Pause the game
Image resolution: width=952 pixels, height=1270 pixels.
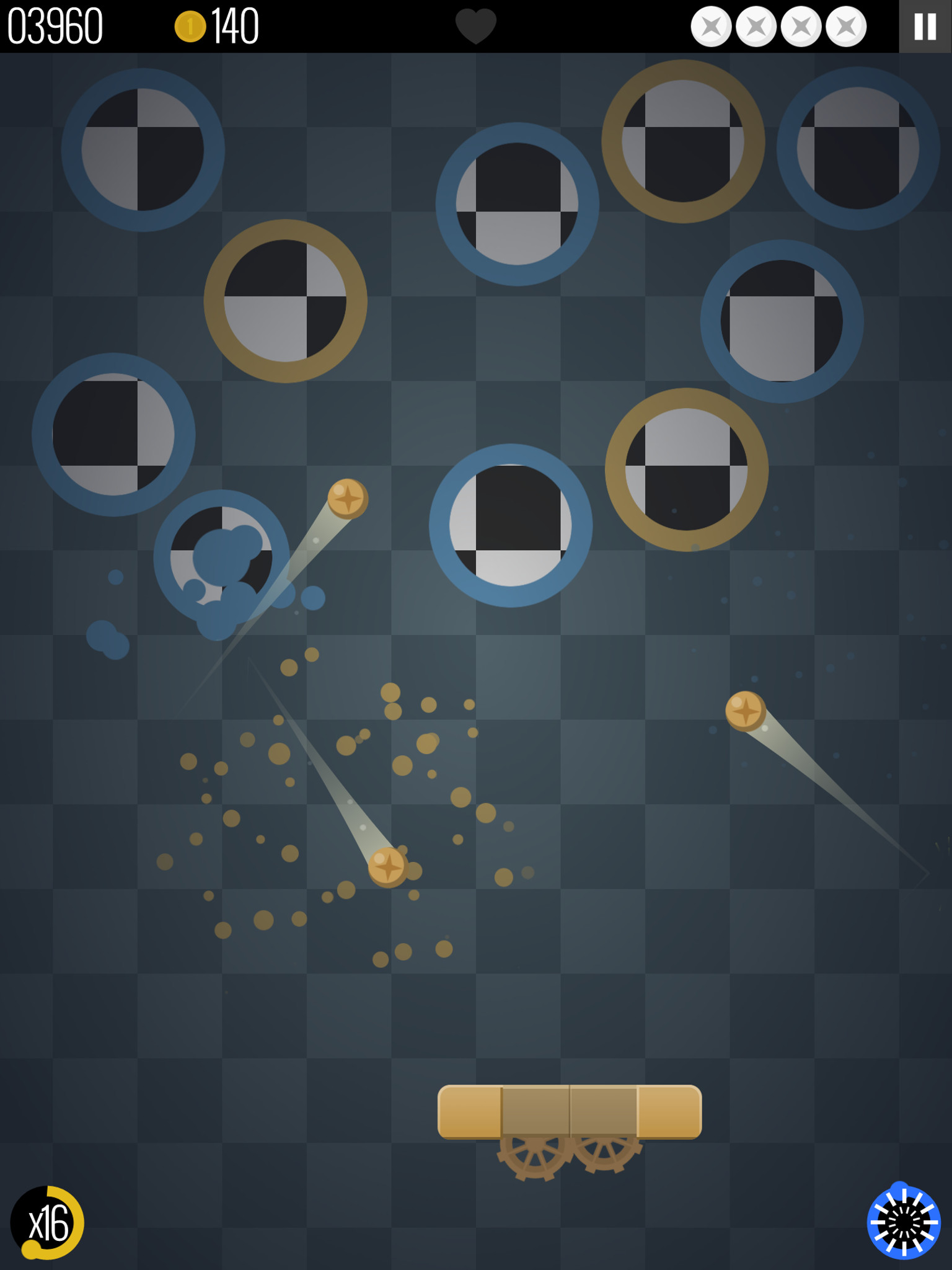point(925,27)
